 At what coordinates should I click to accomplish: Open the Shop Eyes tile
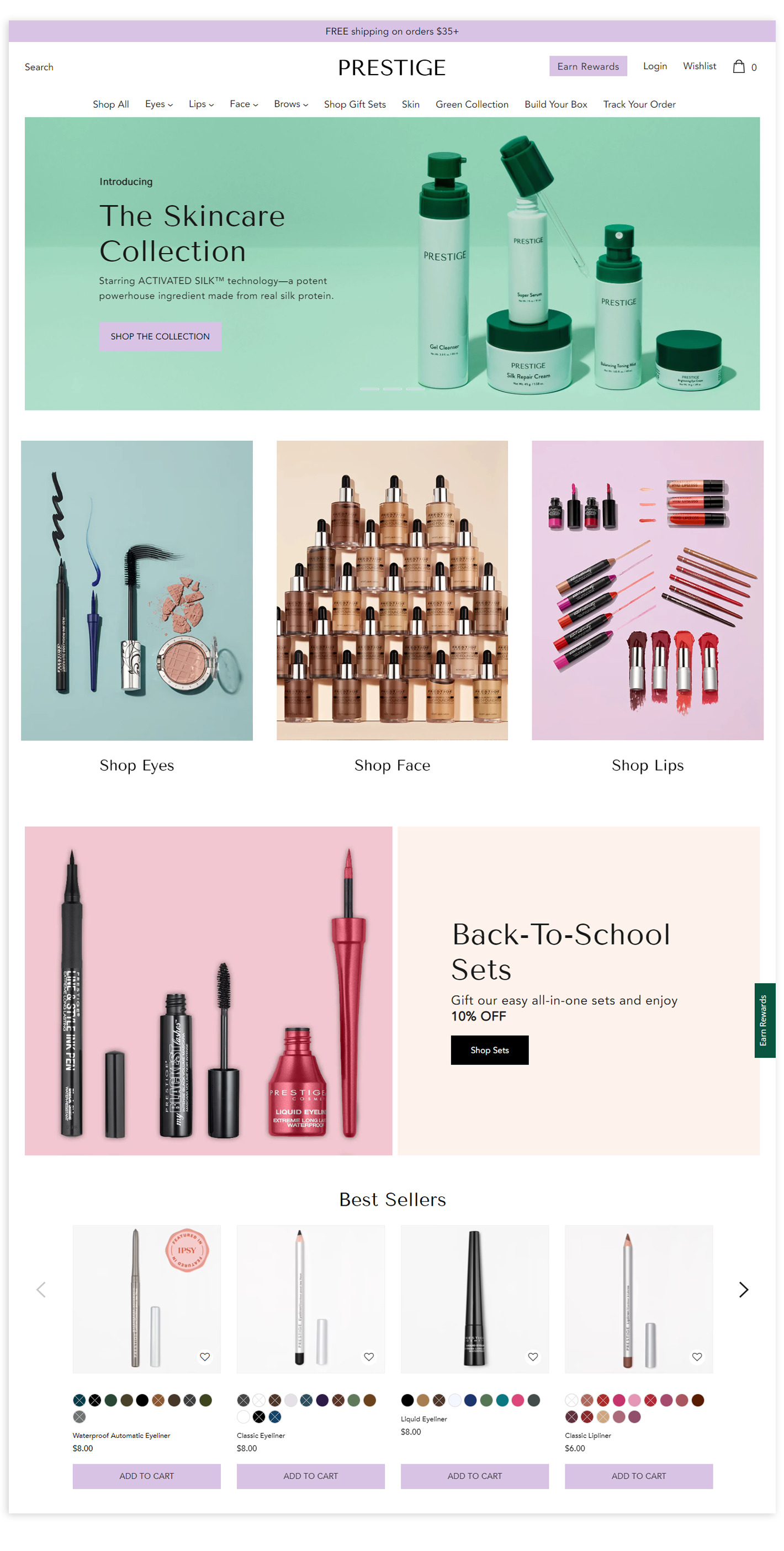(136, 606)
